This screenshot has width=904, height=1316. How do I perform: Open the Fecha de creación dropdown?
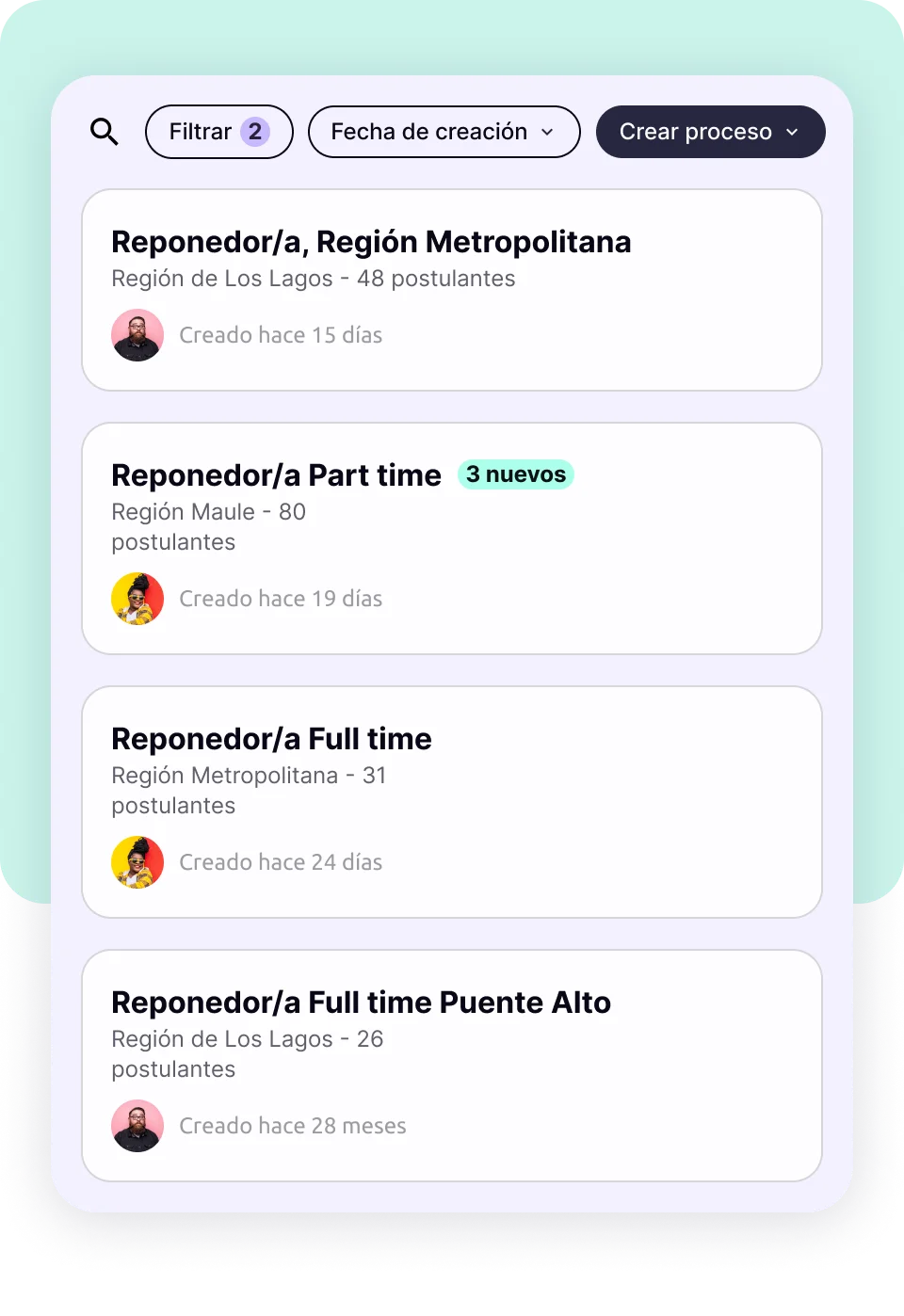click(x=444, y=132)
